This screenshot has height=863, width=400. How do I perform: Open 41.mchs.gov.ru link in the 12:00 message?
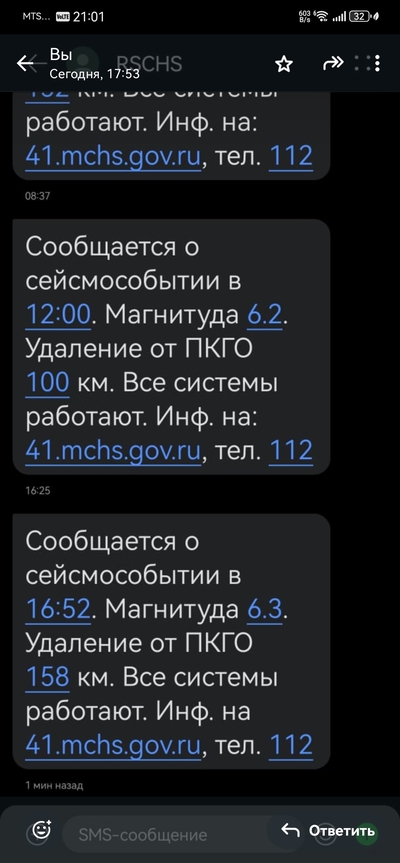[x=113, y=450]
